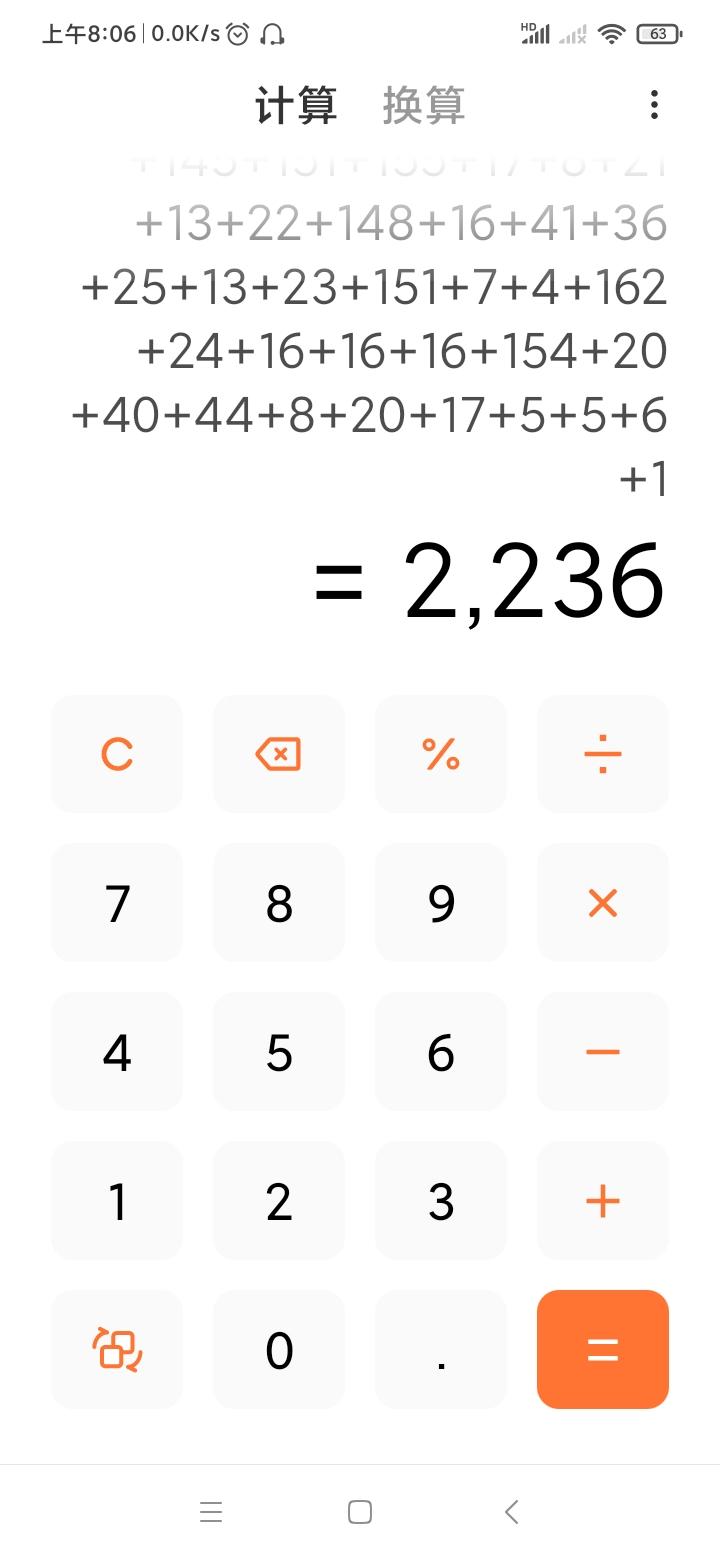Enter the digit 7
This screenshot has height=1560, width=720.
pos(117,903)
